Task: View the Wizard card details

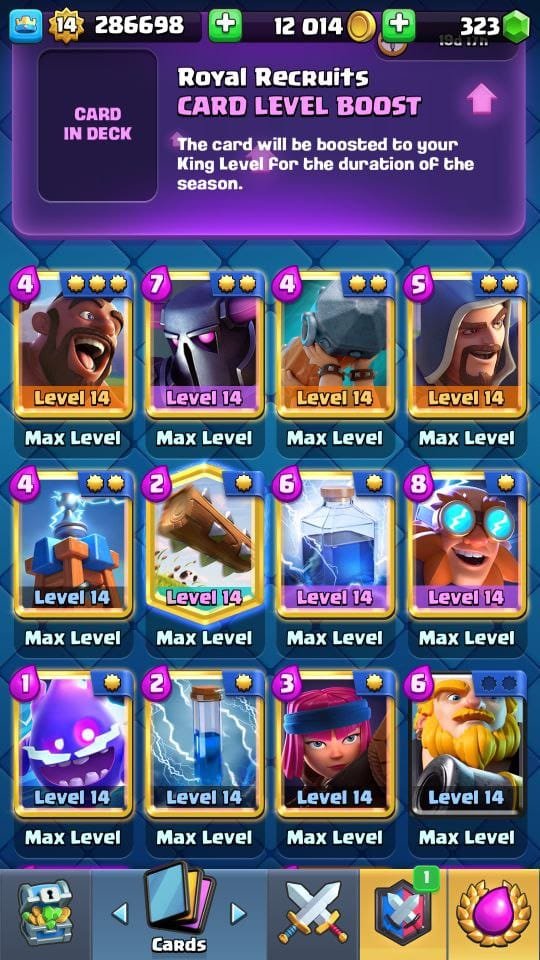Action: tap(467, 345)
